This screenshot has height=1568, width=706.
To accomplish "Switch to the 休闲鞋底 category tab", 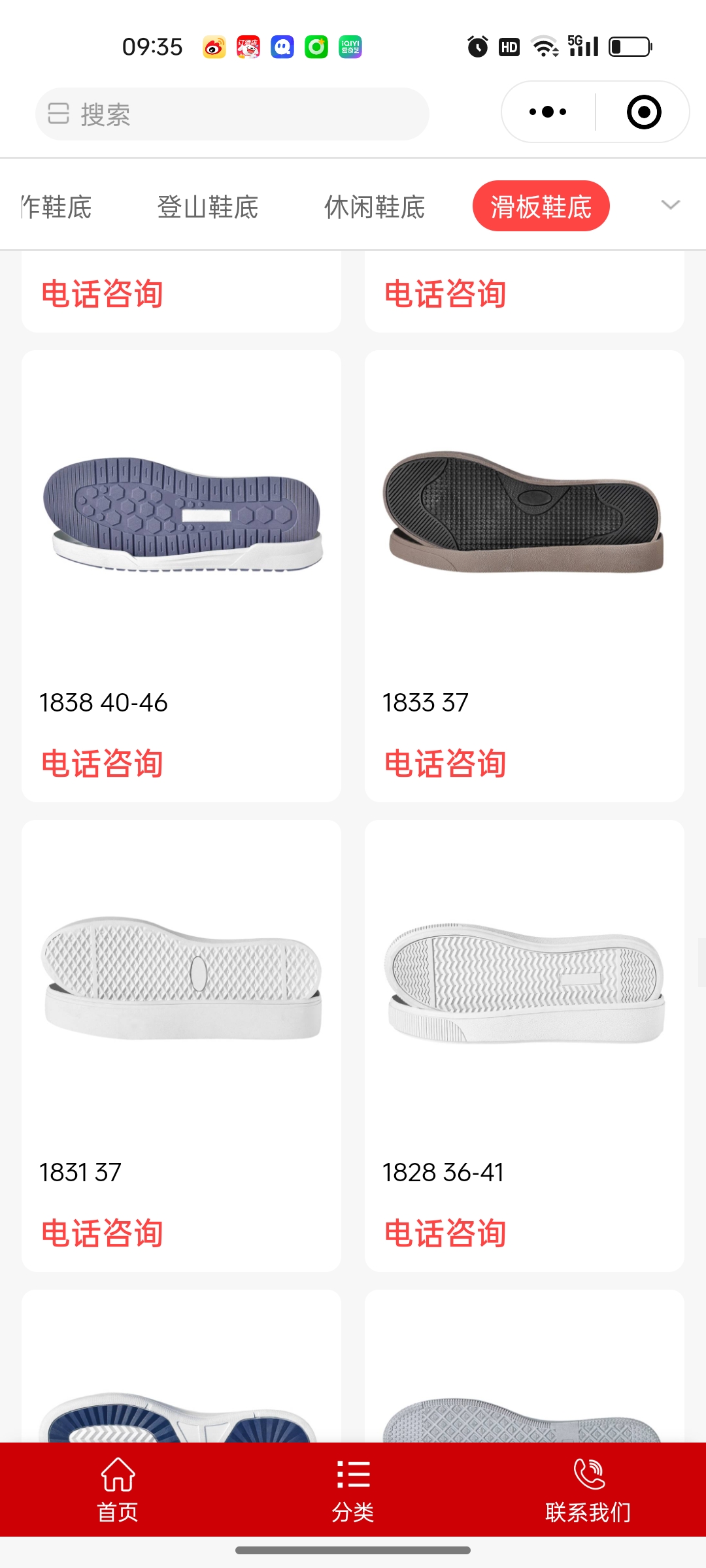I will 375,207.
